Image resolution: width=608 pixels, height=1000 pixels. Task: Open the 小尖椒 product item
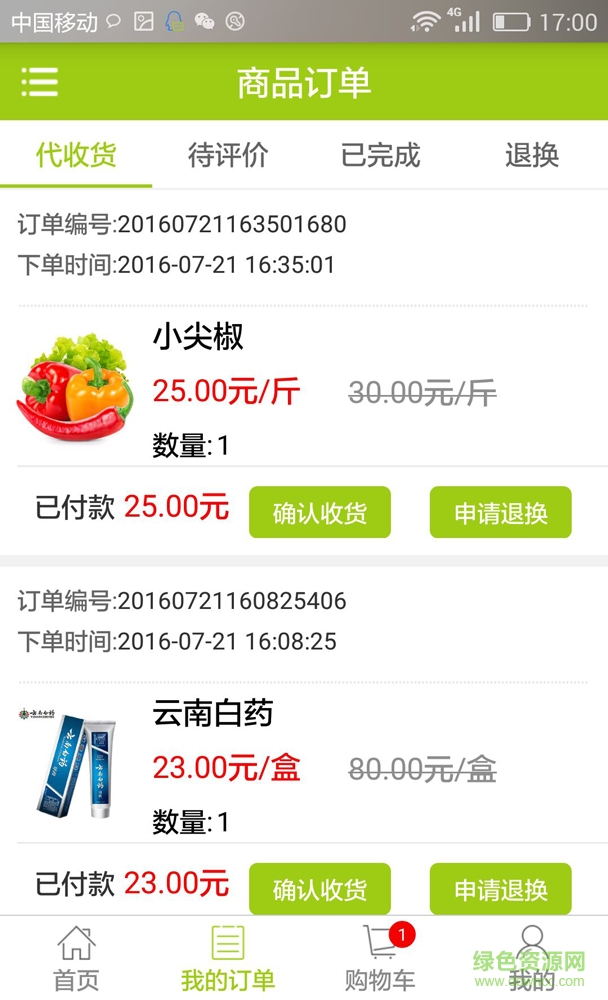[x=198, y=338]
